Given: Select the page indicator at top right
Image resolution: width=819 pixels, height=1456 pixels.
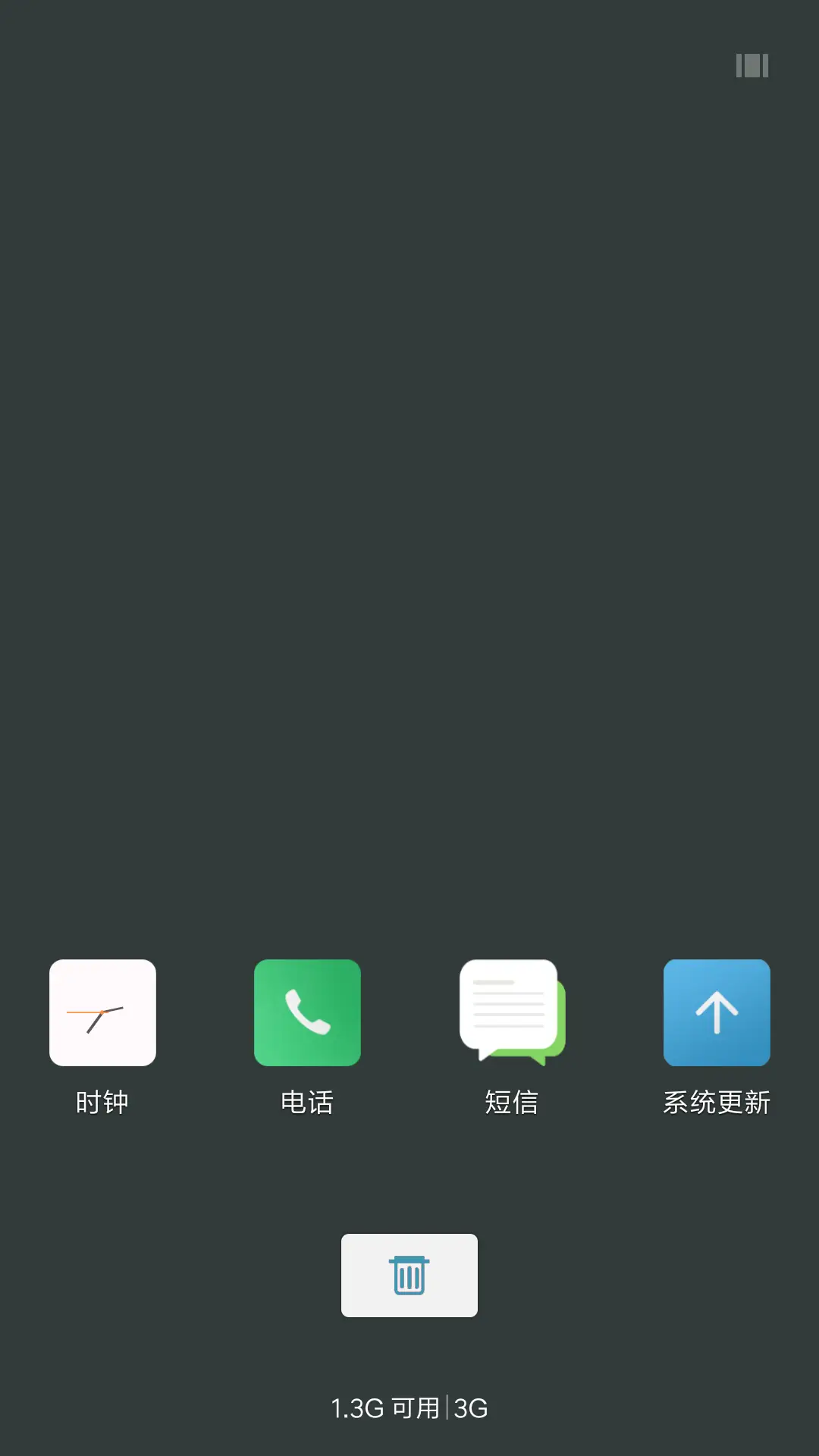Looking at the screenshot, I should [751, 67].
